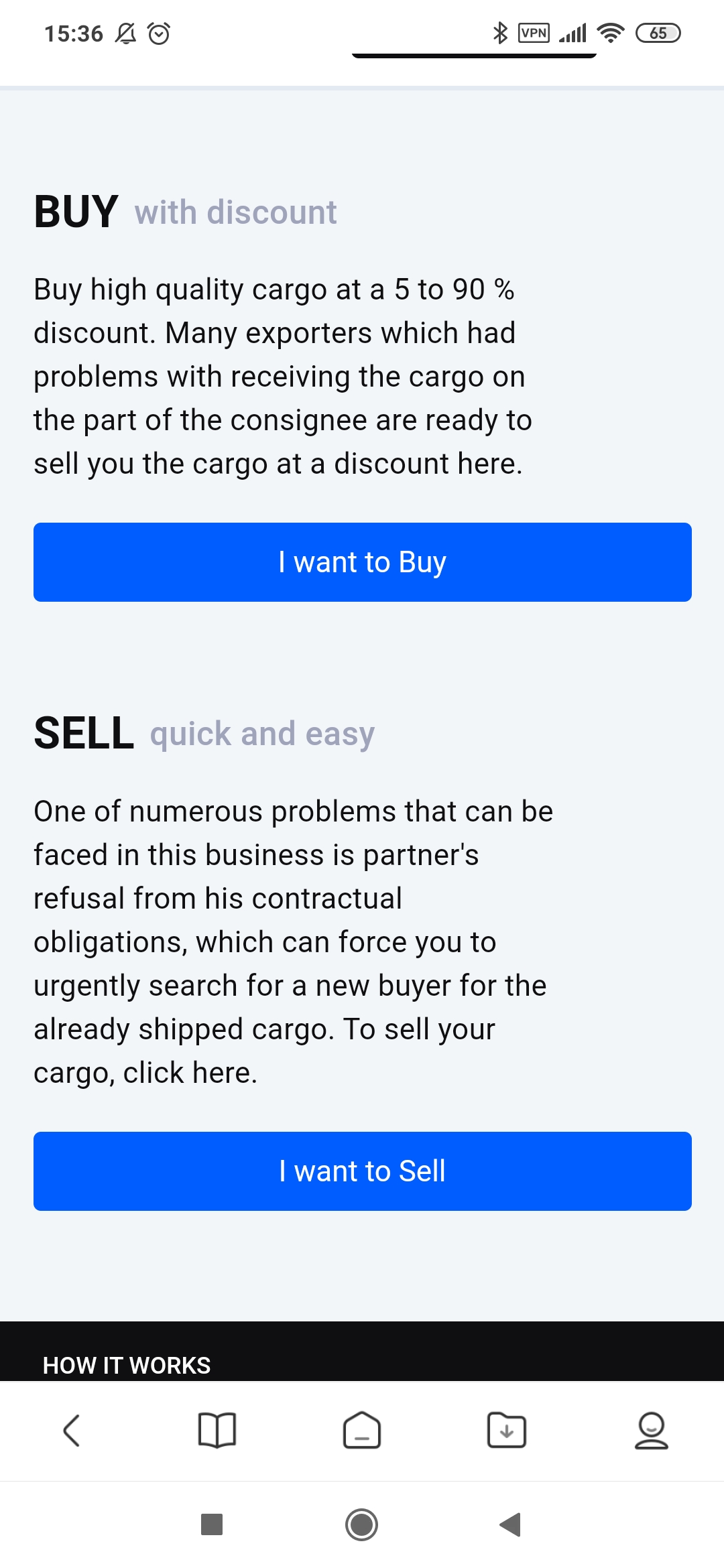The width and height of the screenshot is (724, 1568).
Task: Tap the system home circle button
Action: tap(362, 1524)
